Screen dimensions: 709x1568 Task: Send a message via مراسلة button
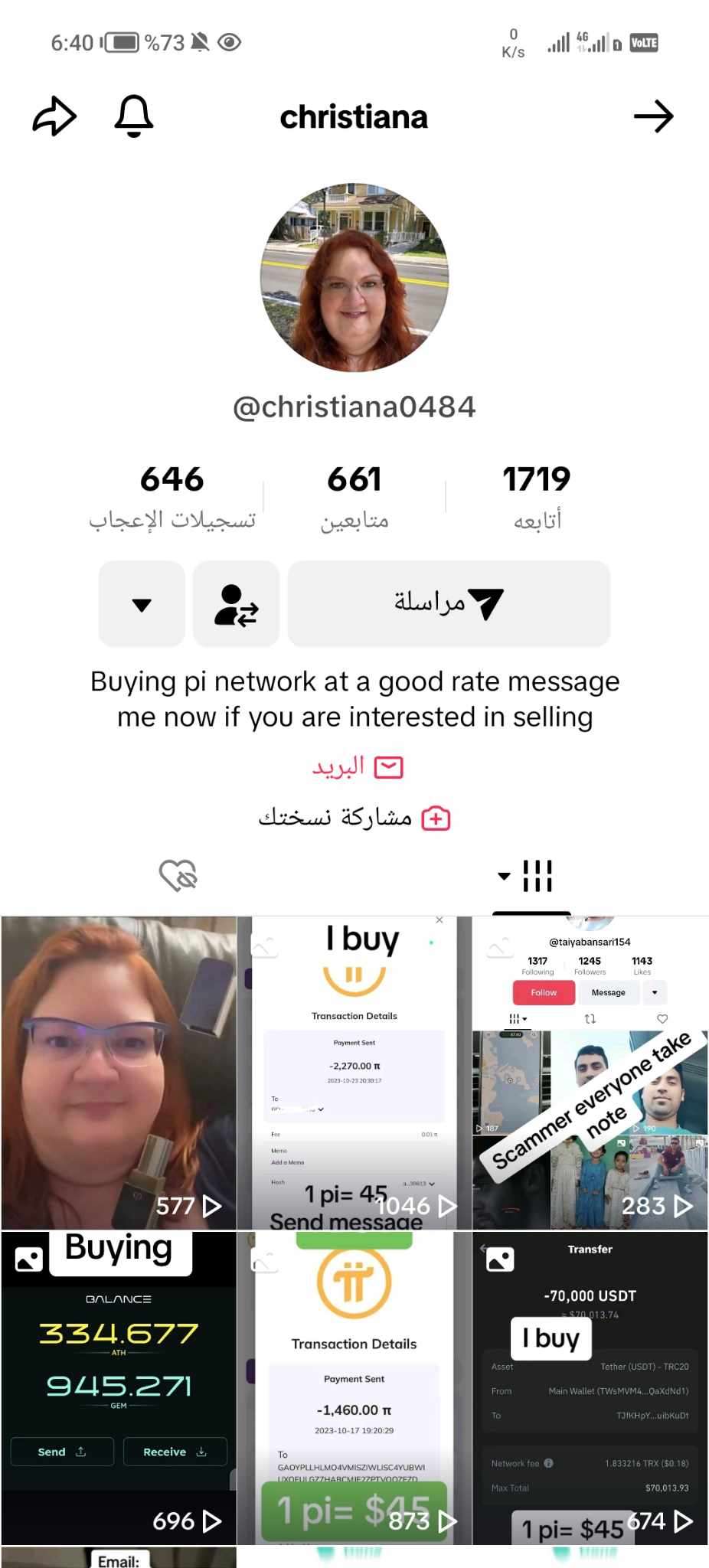(x=449, y=603)
